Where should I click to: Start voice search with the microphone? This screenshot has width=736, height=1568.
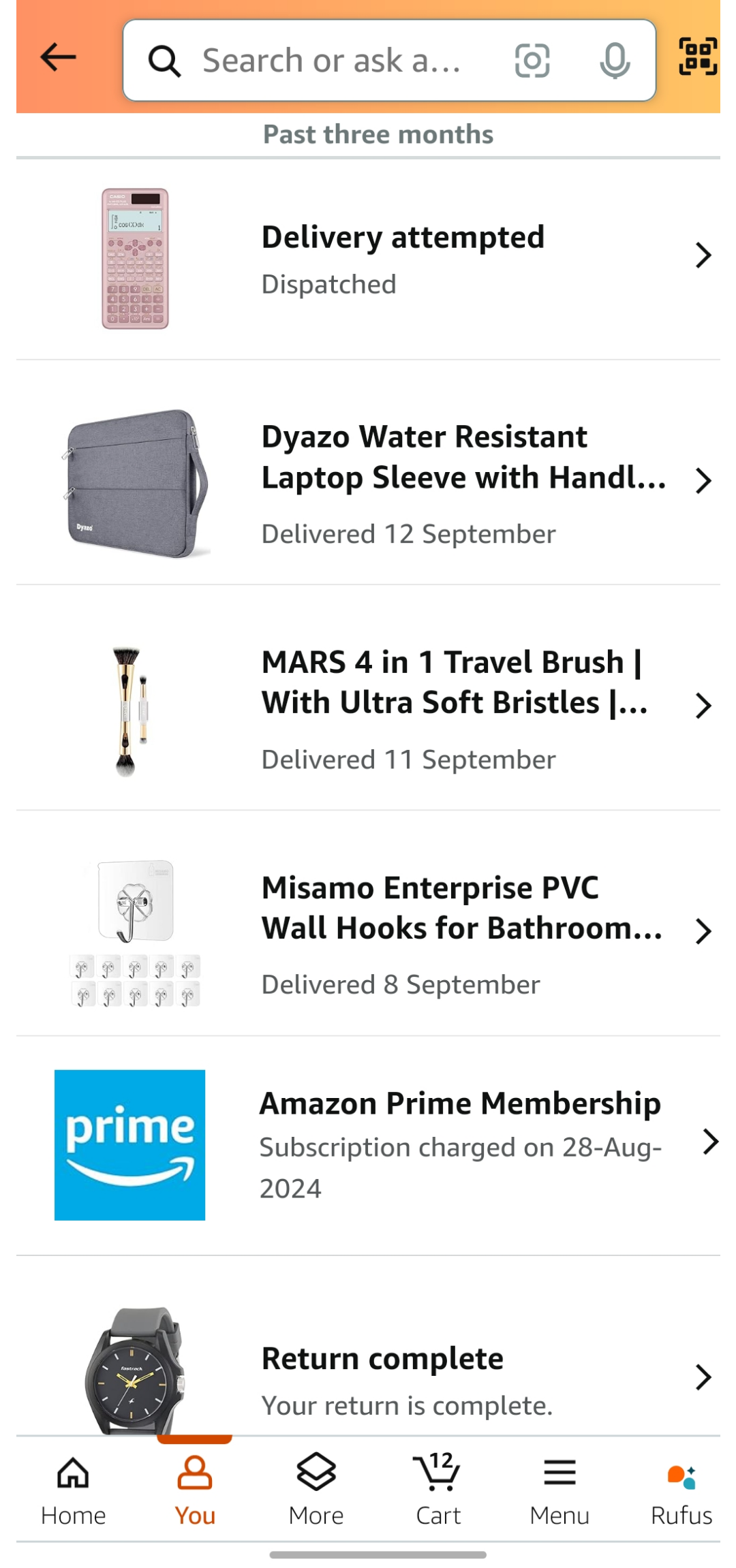point(615,61)
